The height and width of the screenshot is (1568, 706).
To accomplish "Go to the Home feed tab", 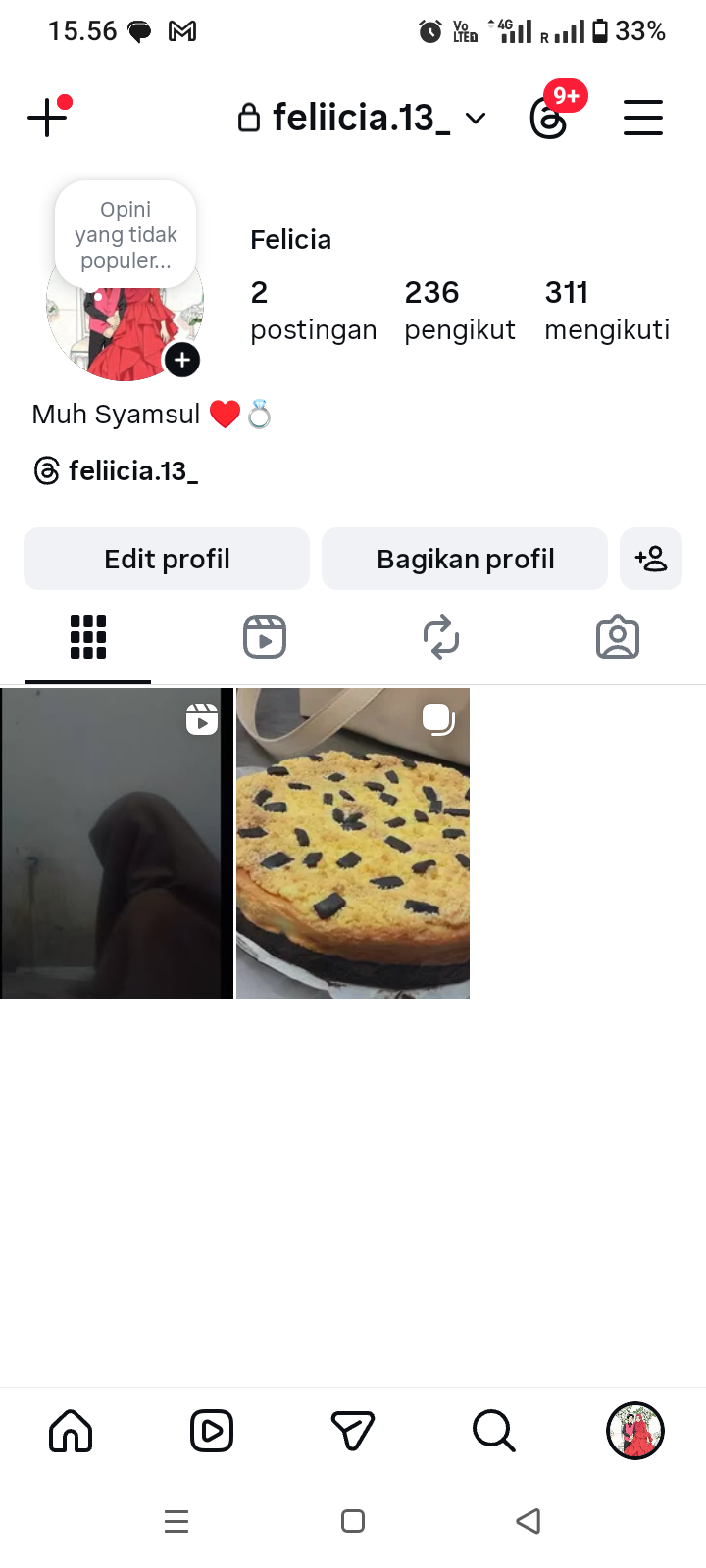I will click(71, 1431).
